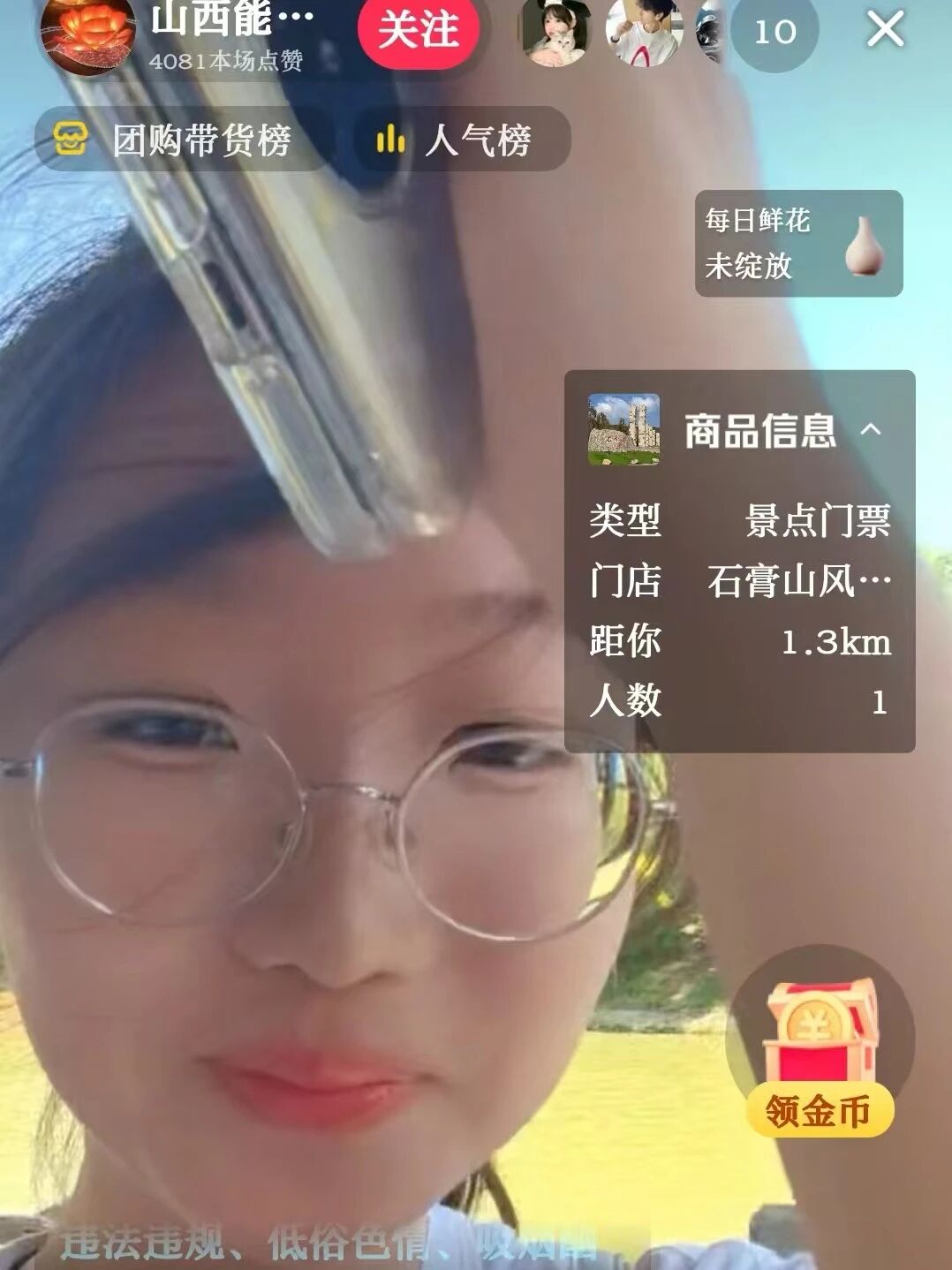The image size is (952, 1270).
Task: Open the 每日鲜花 daily flower widget
Action: pos(797,243)
